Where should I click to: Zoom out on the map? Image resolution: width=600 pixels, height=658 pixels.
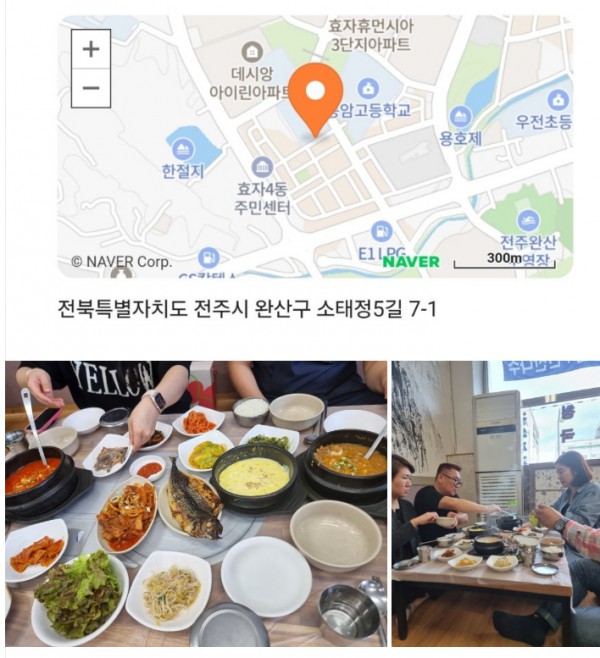coord(91,88)
